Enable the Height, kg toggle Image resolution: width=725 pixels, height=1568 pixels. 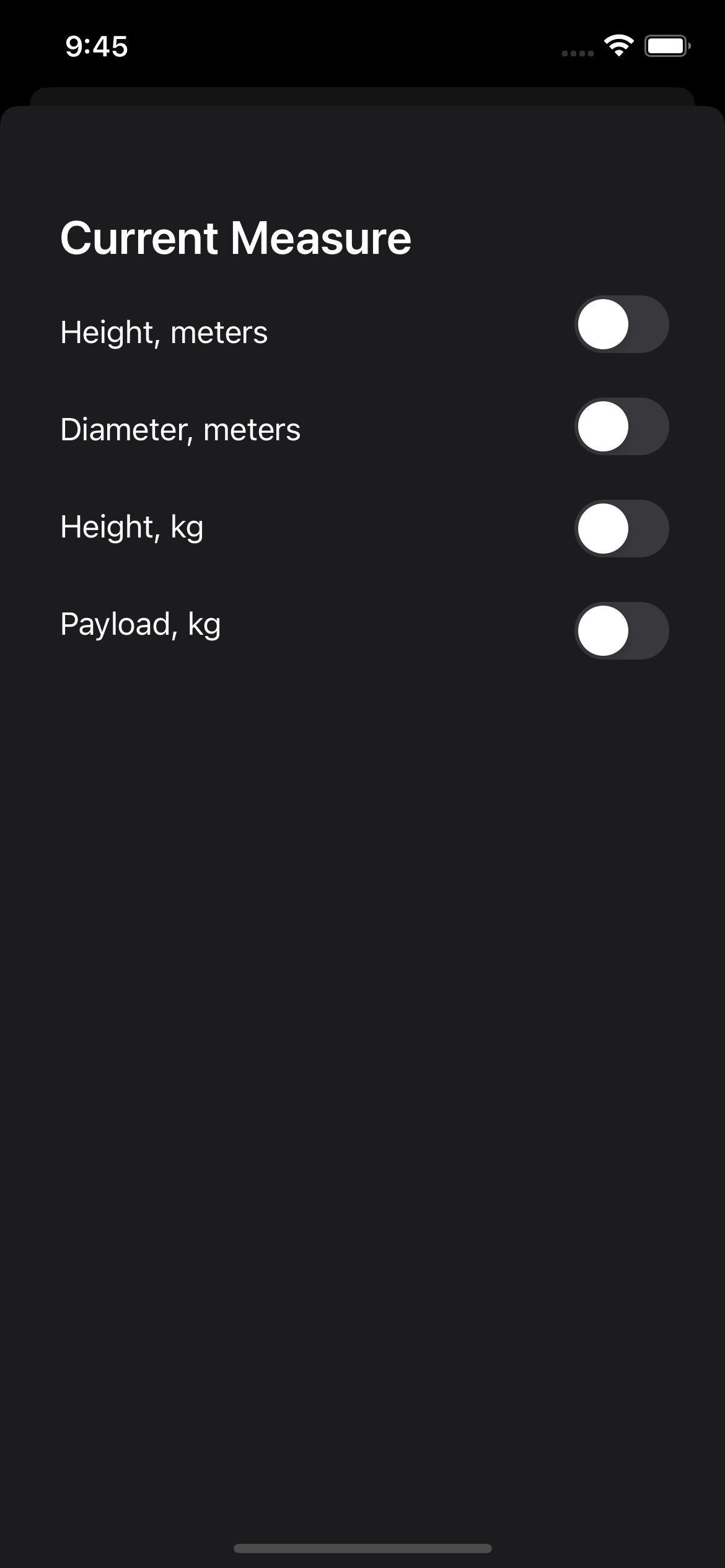click(622, 528)
